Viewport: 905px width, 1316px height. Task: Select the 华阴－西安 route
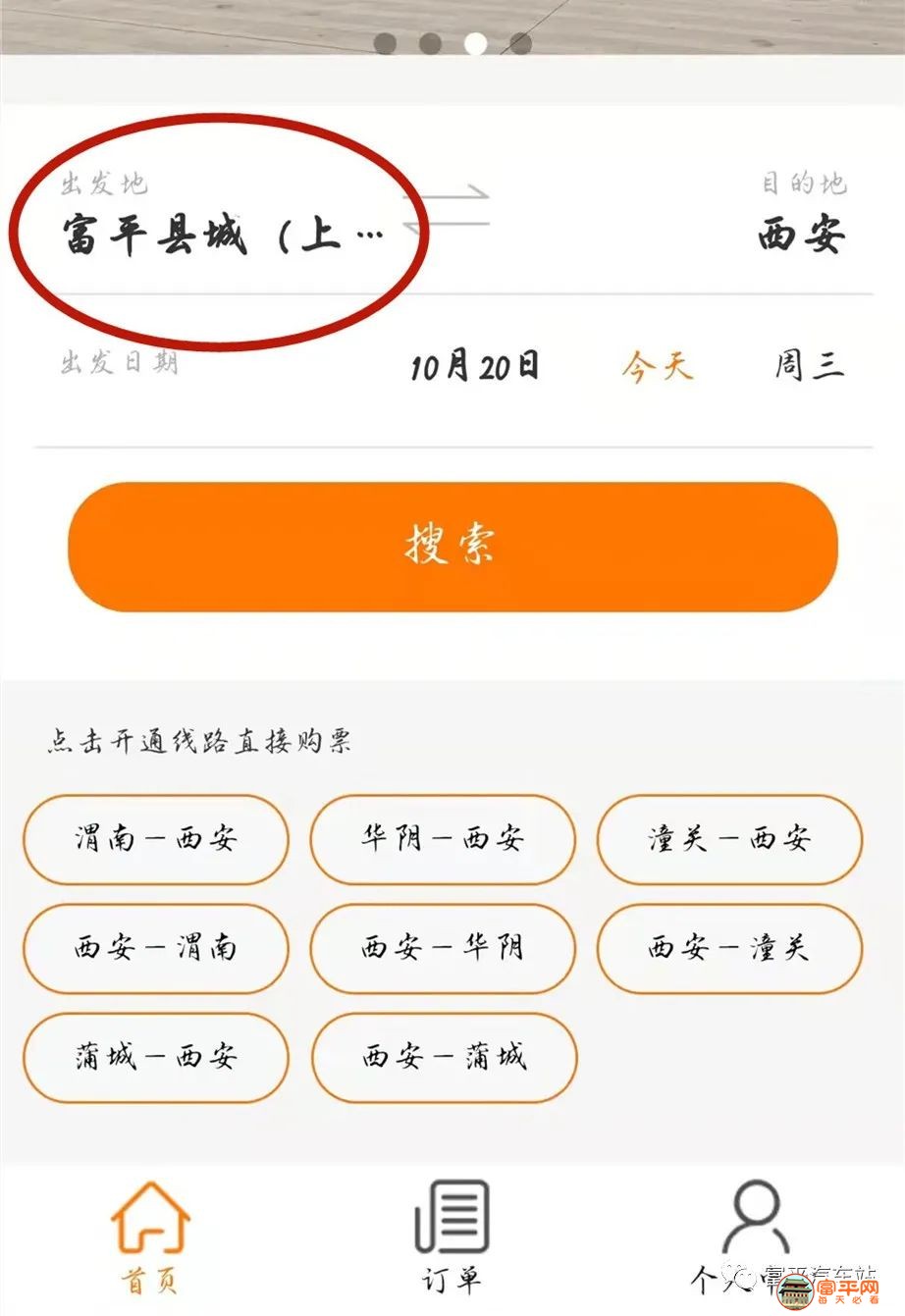(443, 839)
